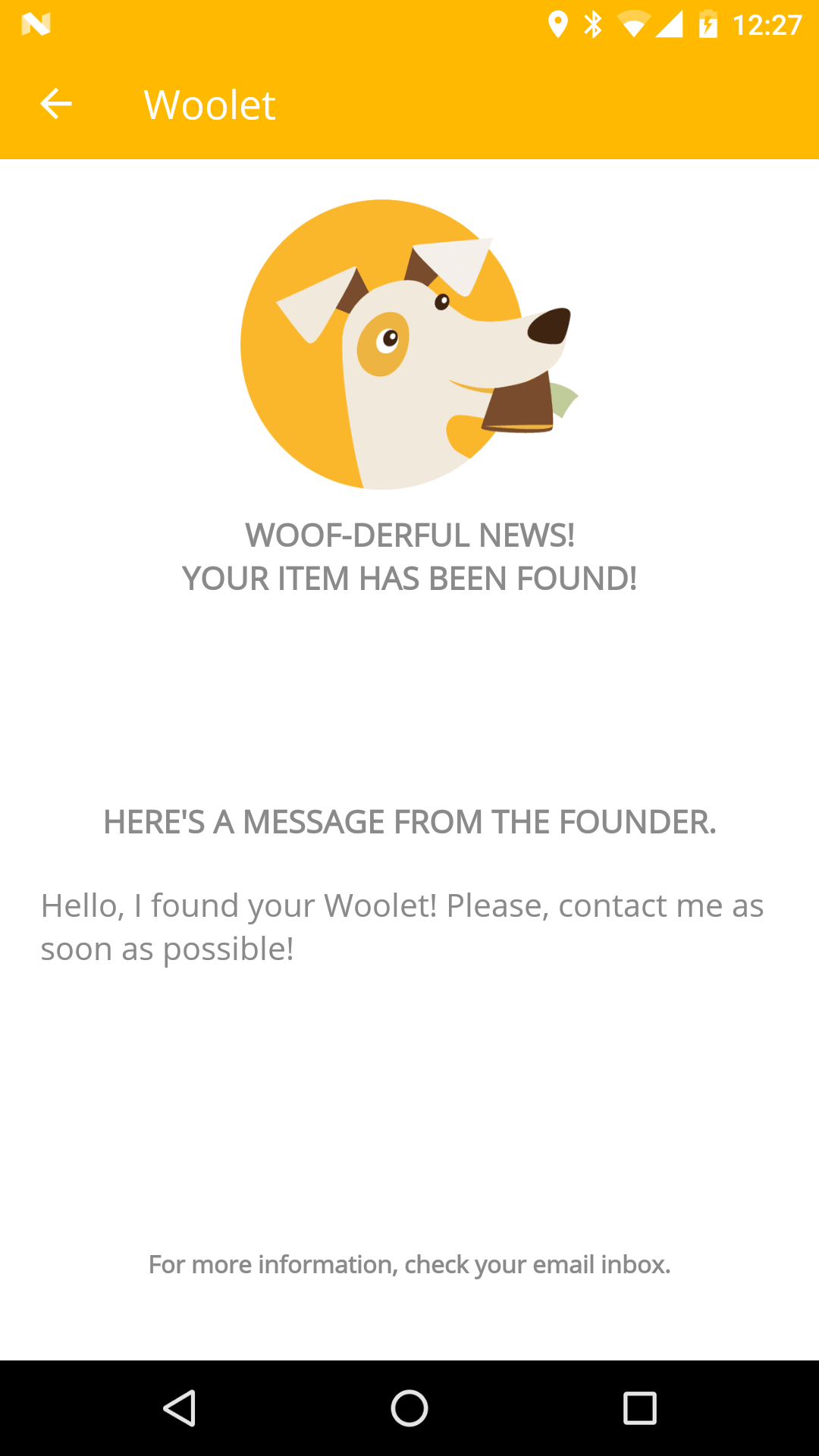The image size is (819, 1456).
Task: Open the recent apps overview
Action: (639, 1408)
